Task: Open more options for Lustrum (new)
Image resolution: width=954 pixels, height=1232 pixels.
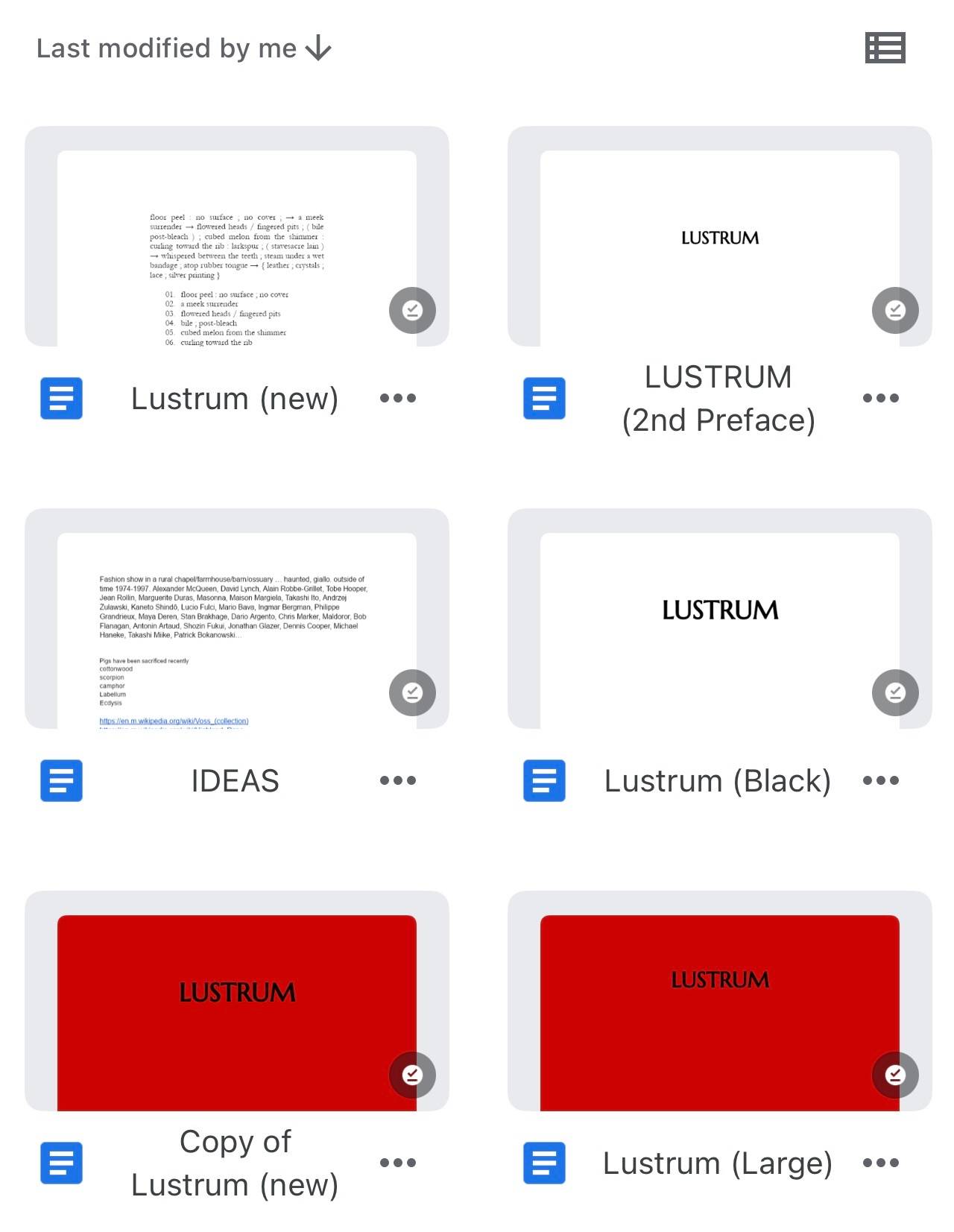Action: [x=398, y=398]
